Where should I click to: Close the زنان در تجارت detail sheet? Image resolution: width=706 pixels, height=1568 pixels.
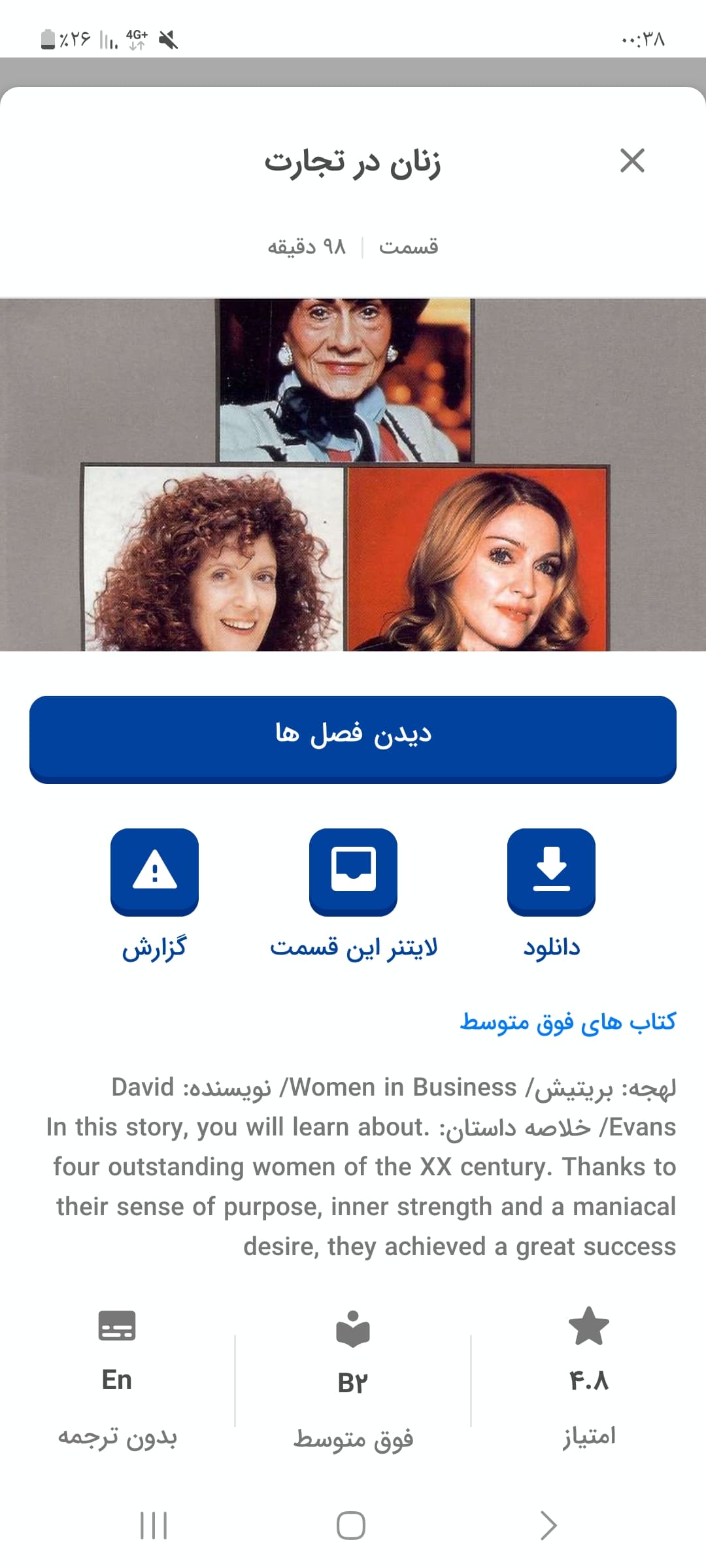click(632, 161)
